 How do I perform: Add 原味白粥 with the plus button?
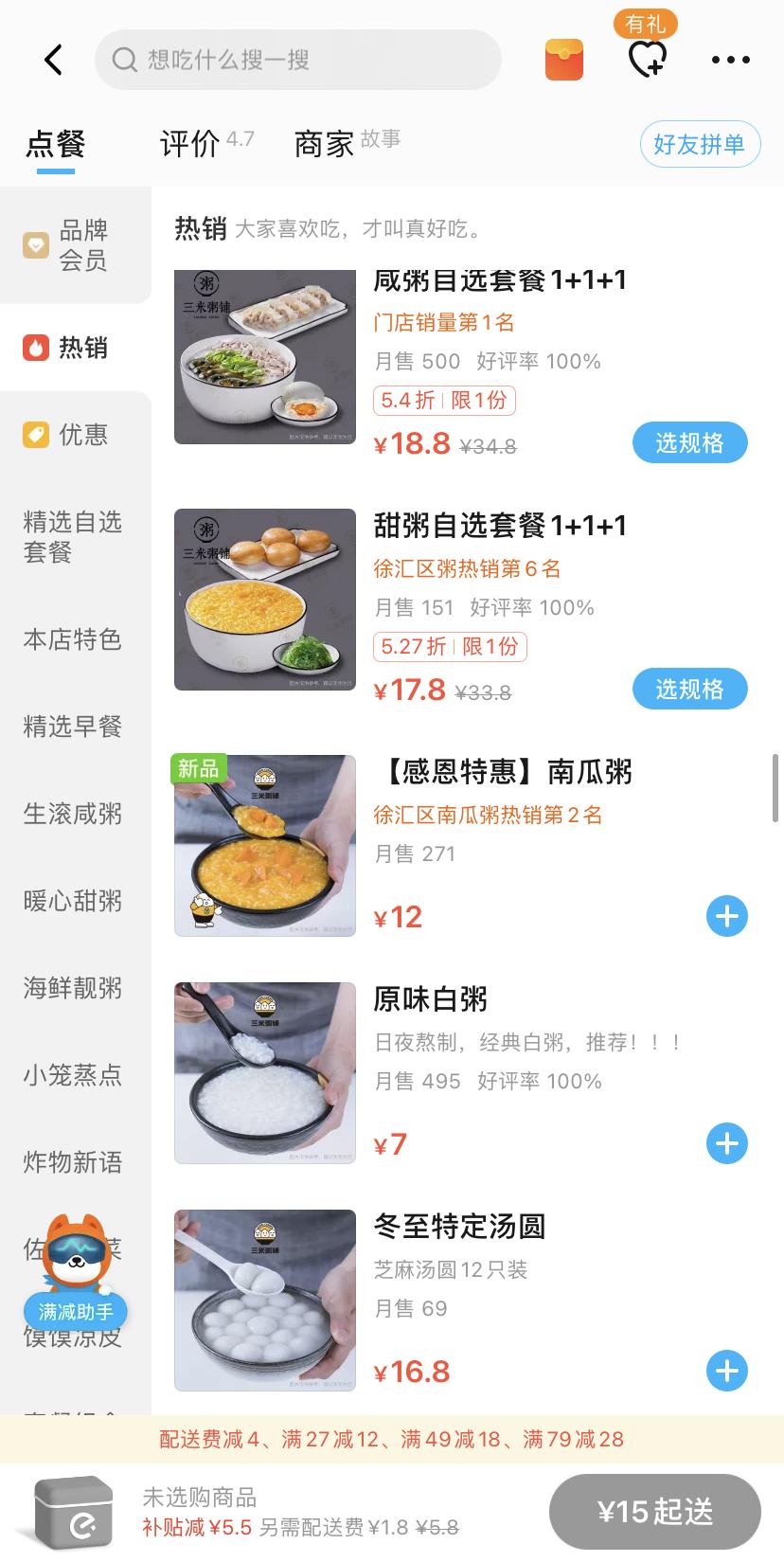(x=726, y=1143)
